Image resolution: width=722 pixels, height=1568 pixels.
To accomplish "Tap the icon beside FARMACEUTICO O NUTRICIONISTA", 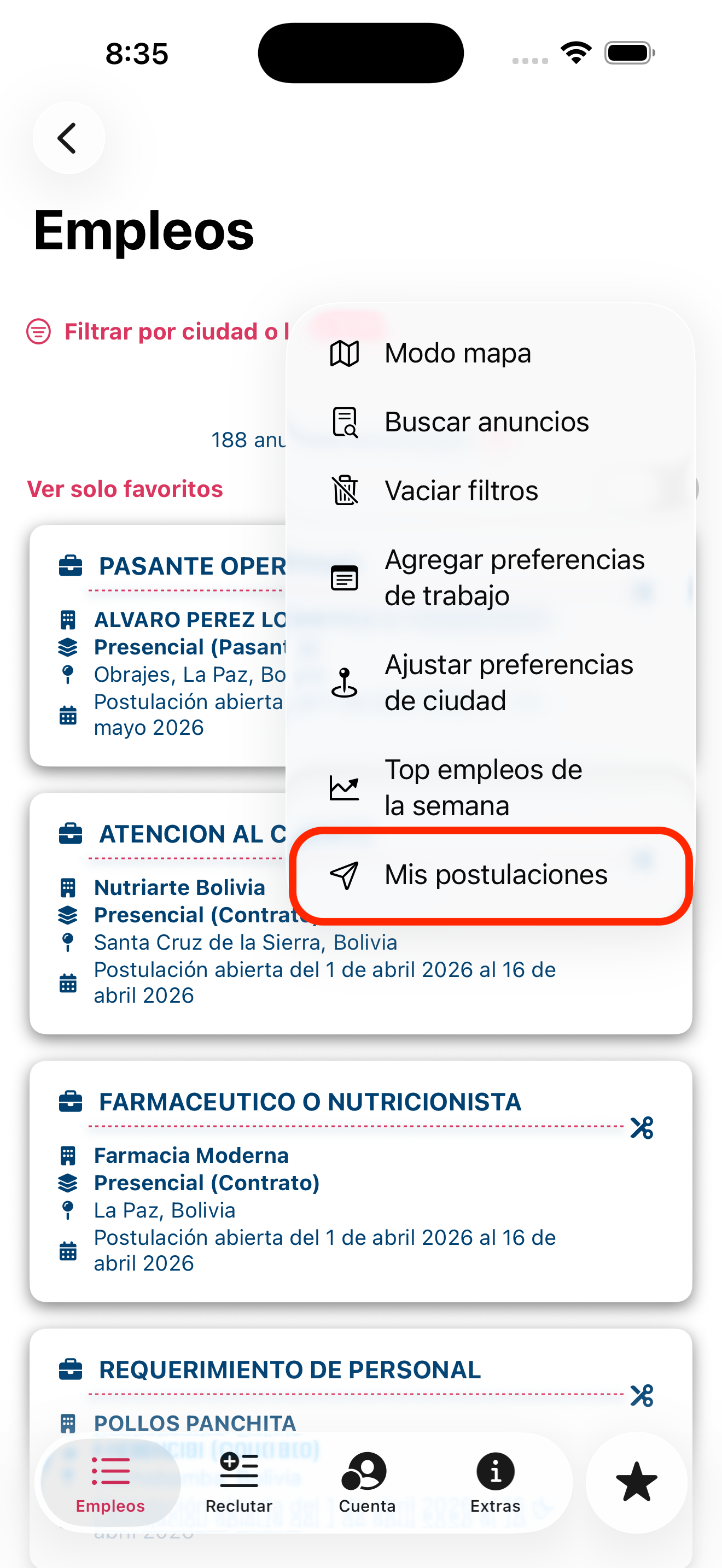I will click(642, 1128).
